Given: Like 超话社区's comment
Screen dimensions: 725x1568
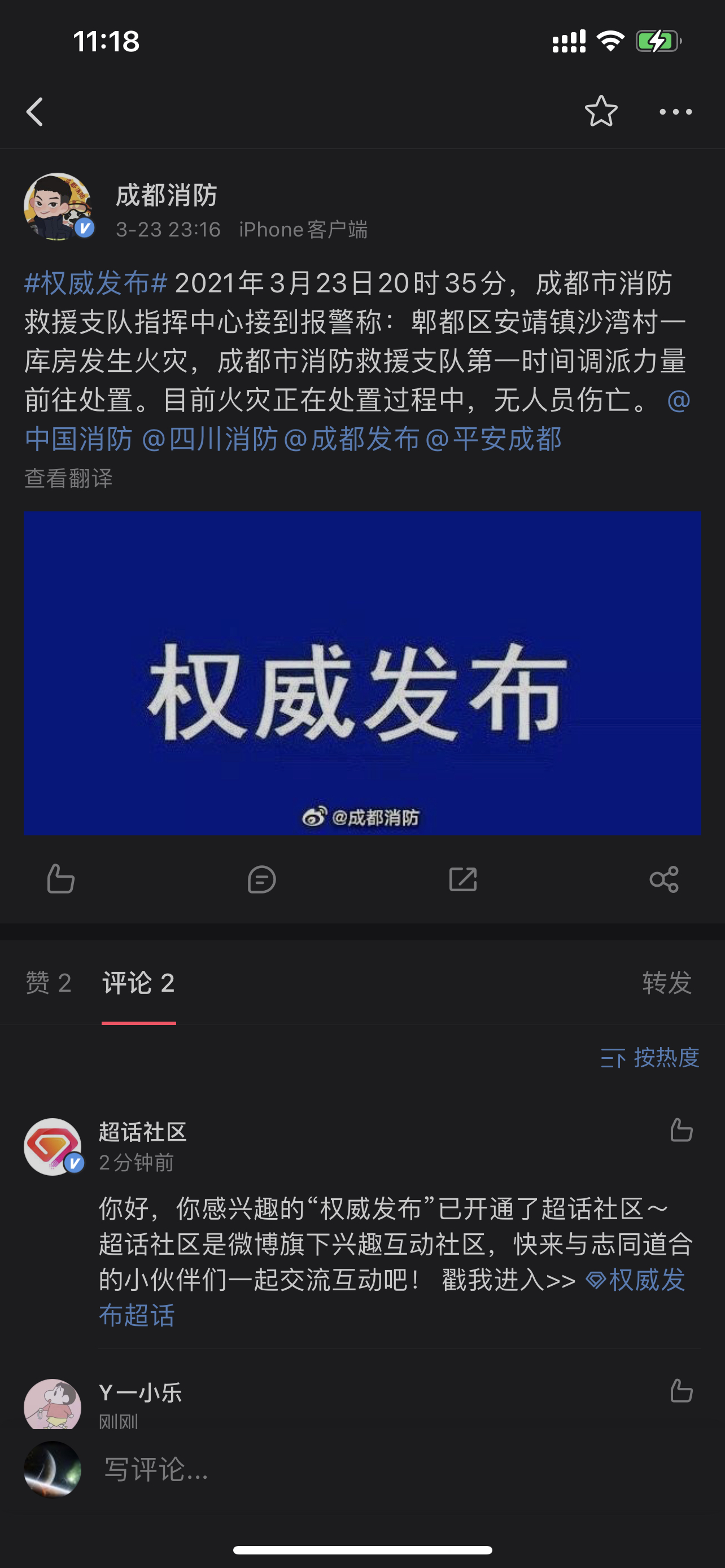Looking at the screenshot, I should (x=681, y=1131).
